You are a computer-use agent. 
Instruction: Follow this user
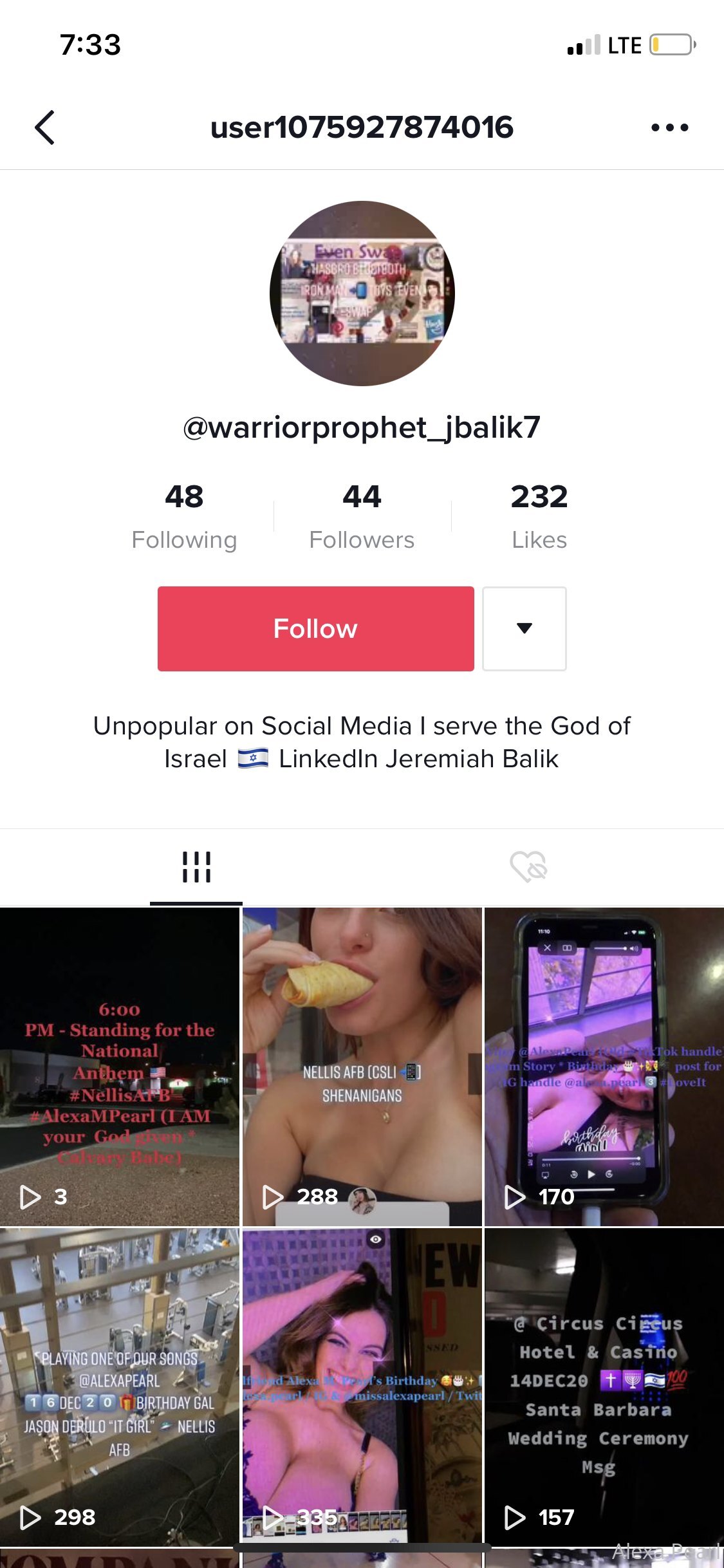click(x=315, y=628)
